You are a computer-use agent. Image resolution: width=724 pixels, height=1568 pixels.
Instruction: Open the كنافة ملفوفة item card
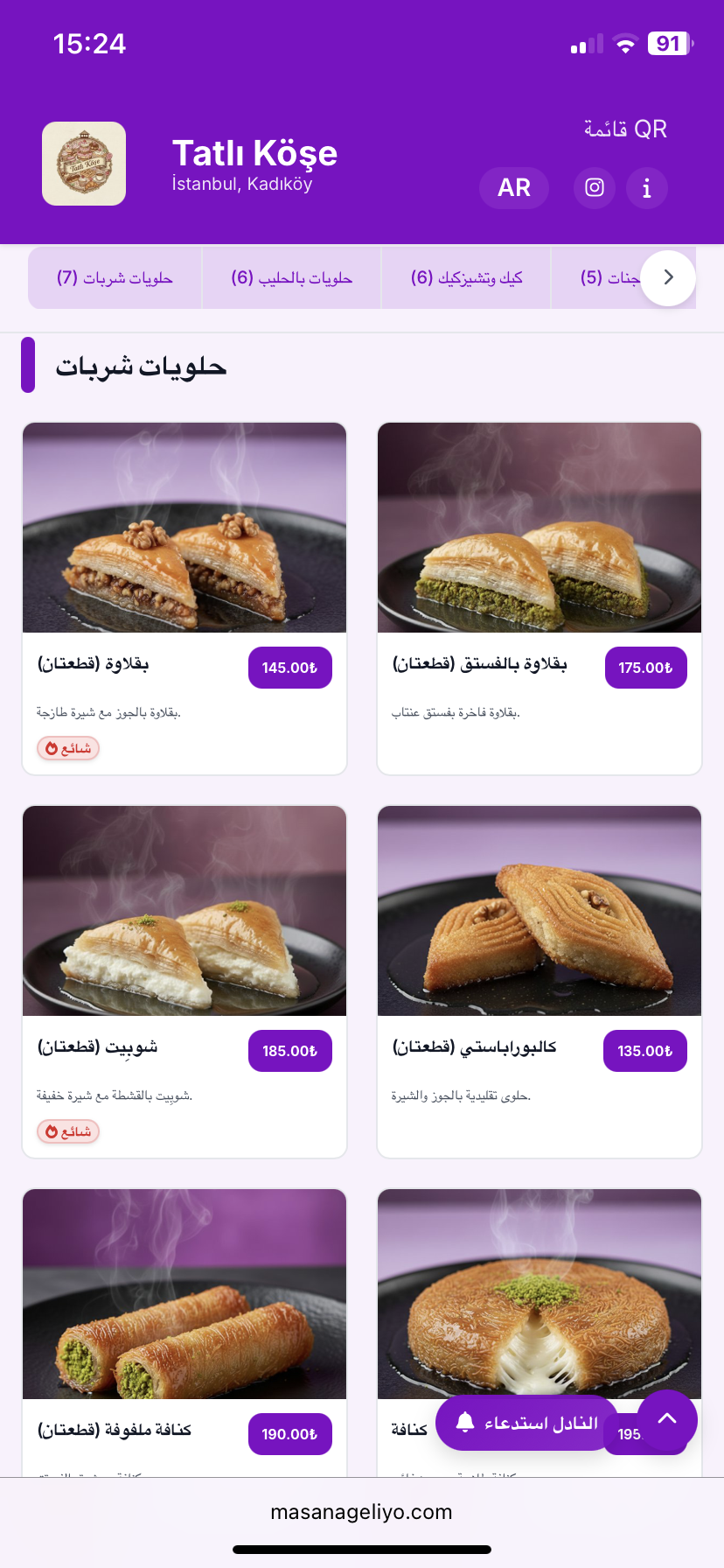tap(184, 1330)
